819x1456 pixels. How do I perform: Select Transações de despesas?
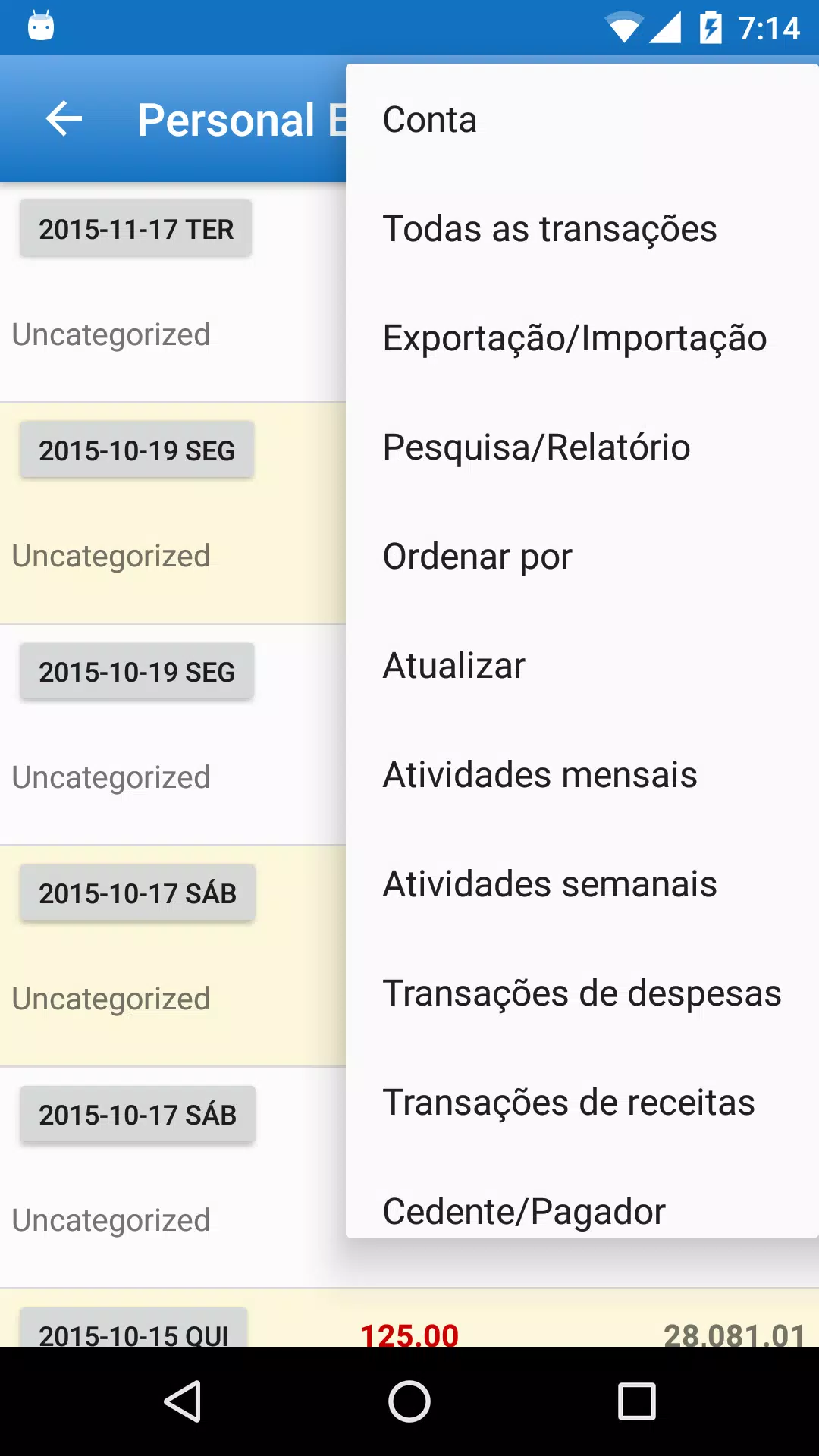tap(582, 993)
